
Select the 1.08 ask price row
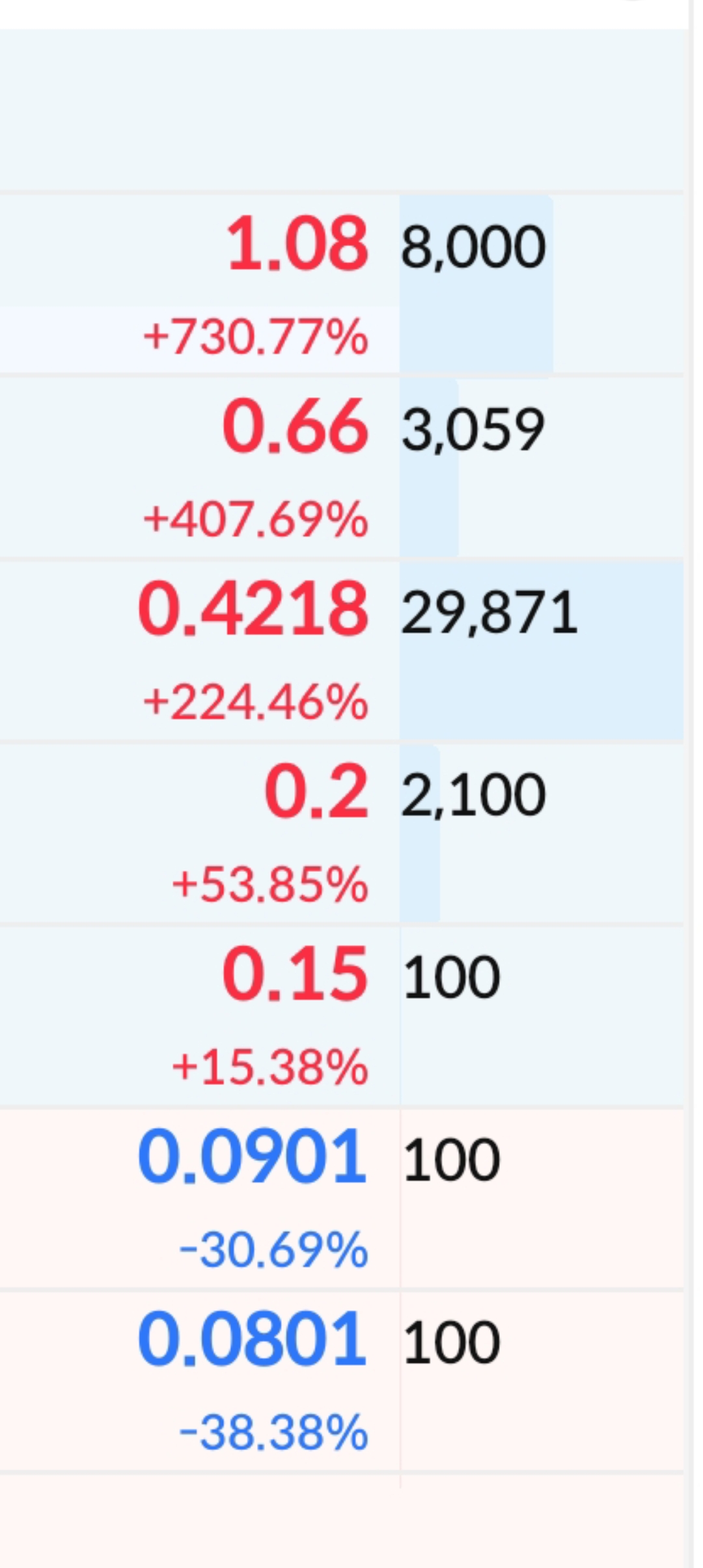[297, 244]
